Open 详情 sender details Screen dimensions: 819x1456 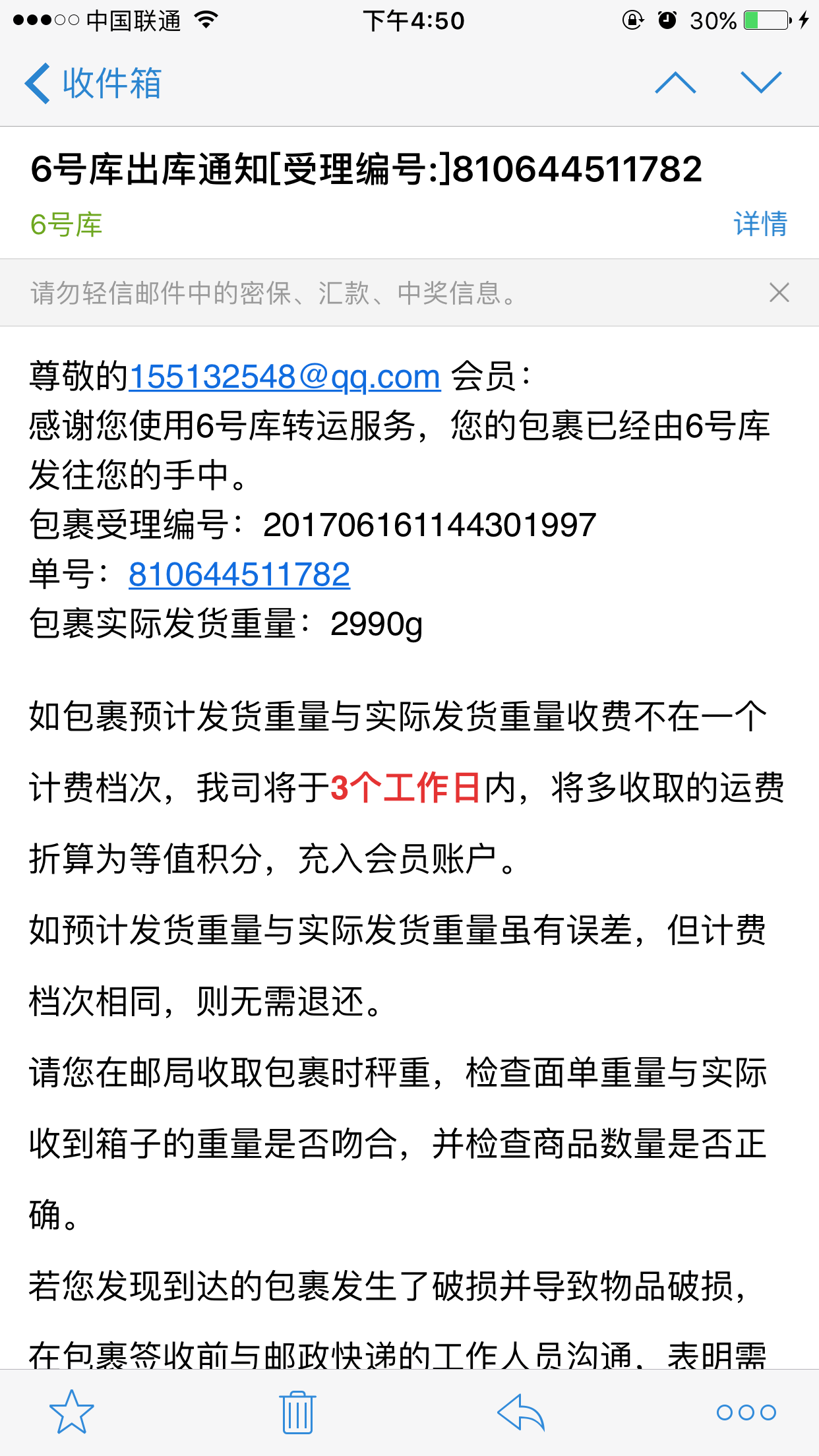760,224
